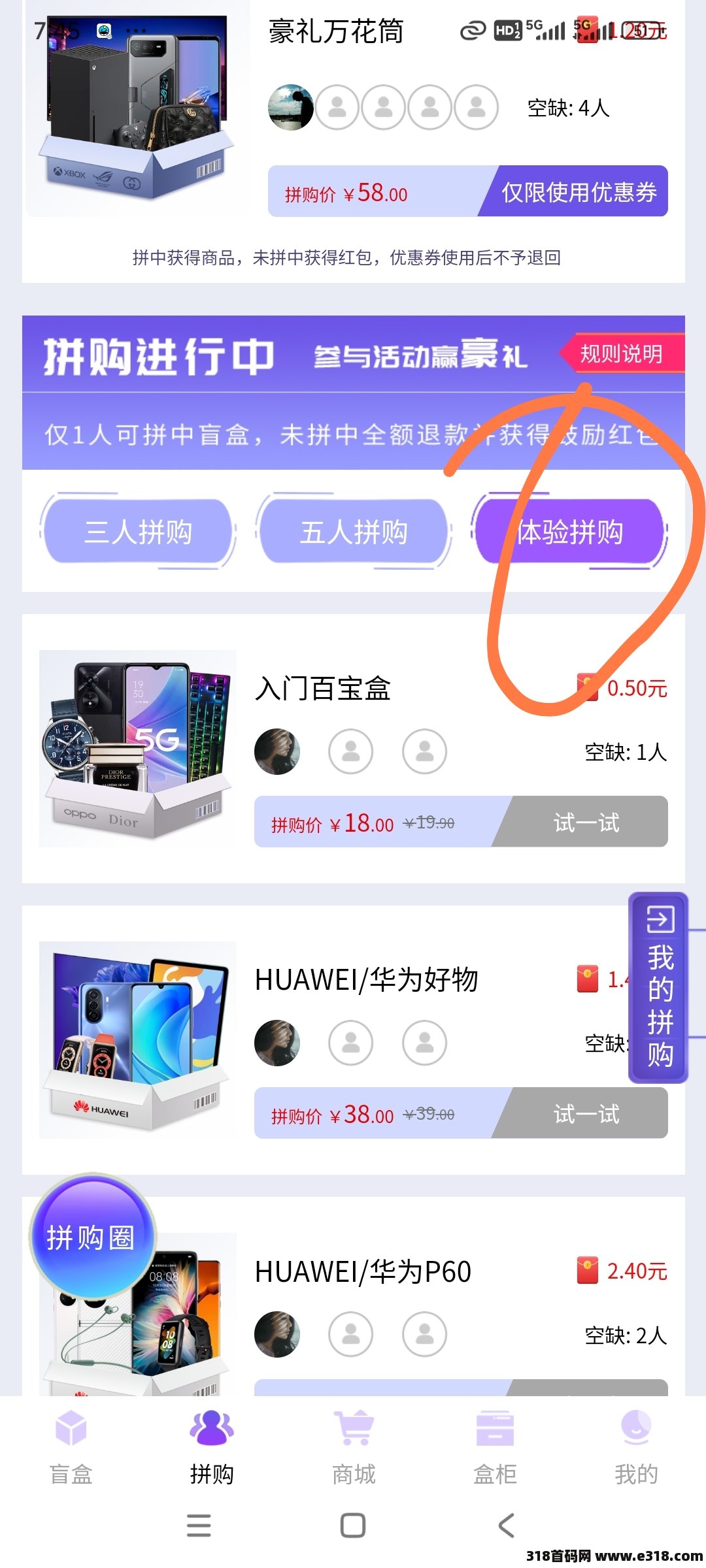This screenshot has width=706, height=1568.
Task: Switch to the 盒柜 tab
Action: [495, 1446]
